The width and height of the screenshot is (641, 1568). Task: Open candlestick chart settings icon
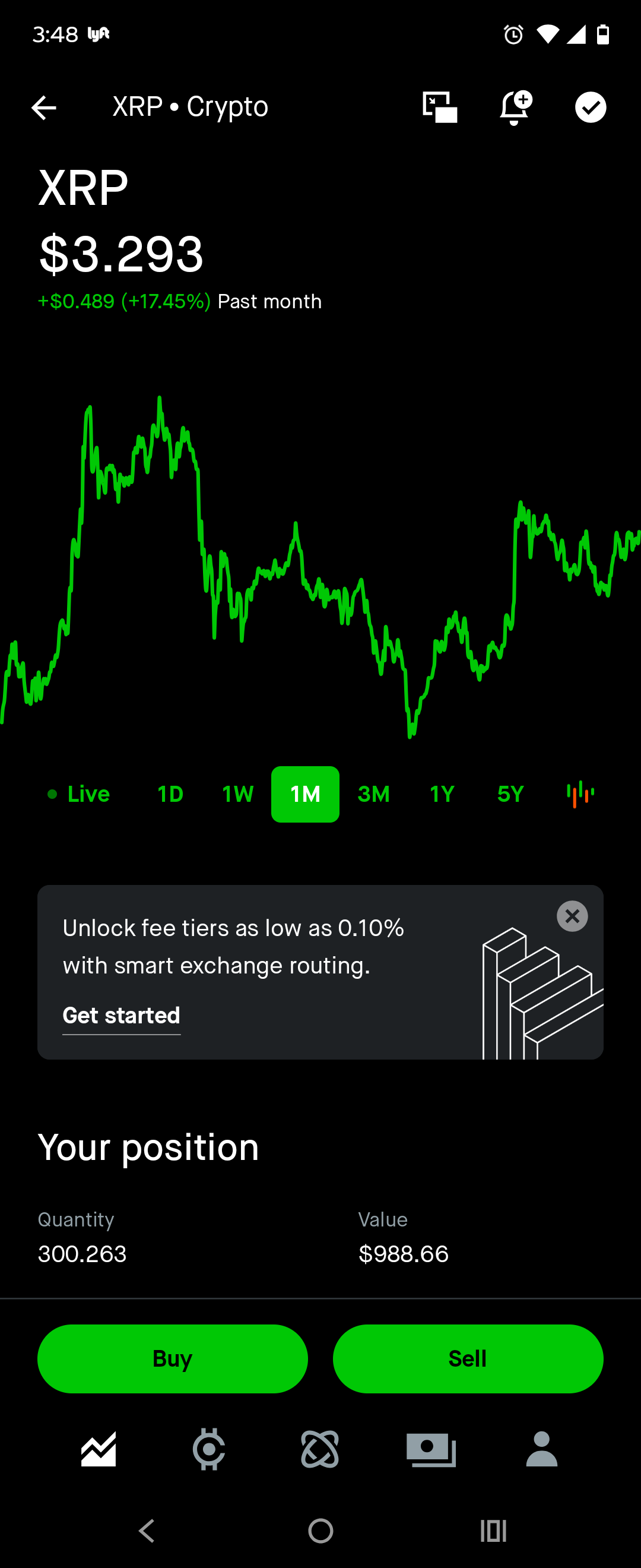(x=580, y=794)
